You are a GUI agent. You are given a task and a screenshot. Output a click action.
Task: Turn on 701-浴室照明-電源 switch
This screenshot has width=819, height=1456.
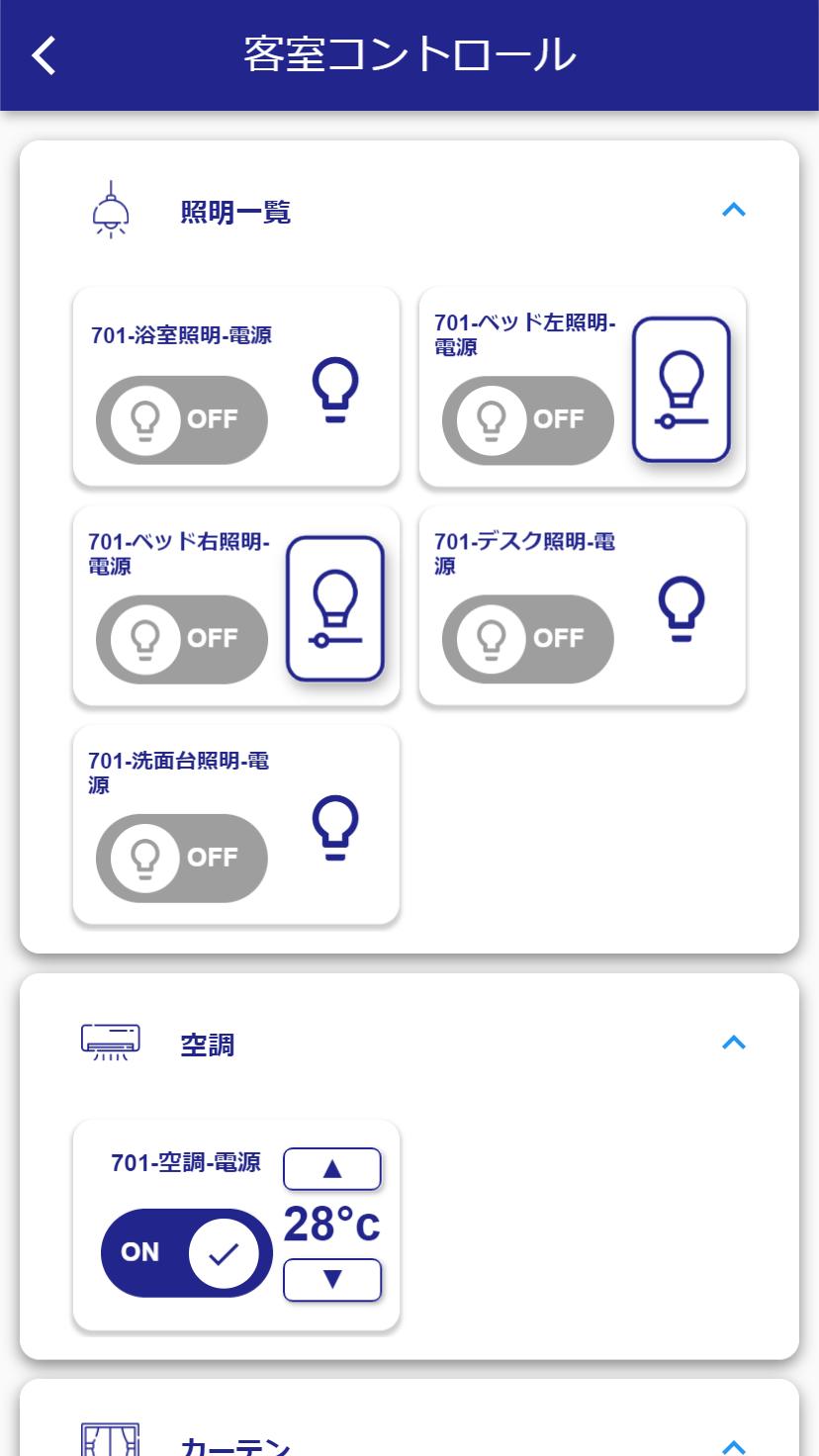click(x=182, y=419)
